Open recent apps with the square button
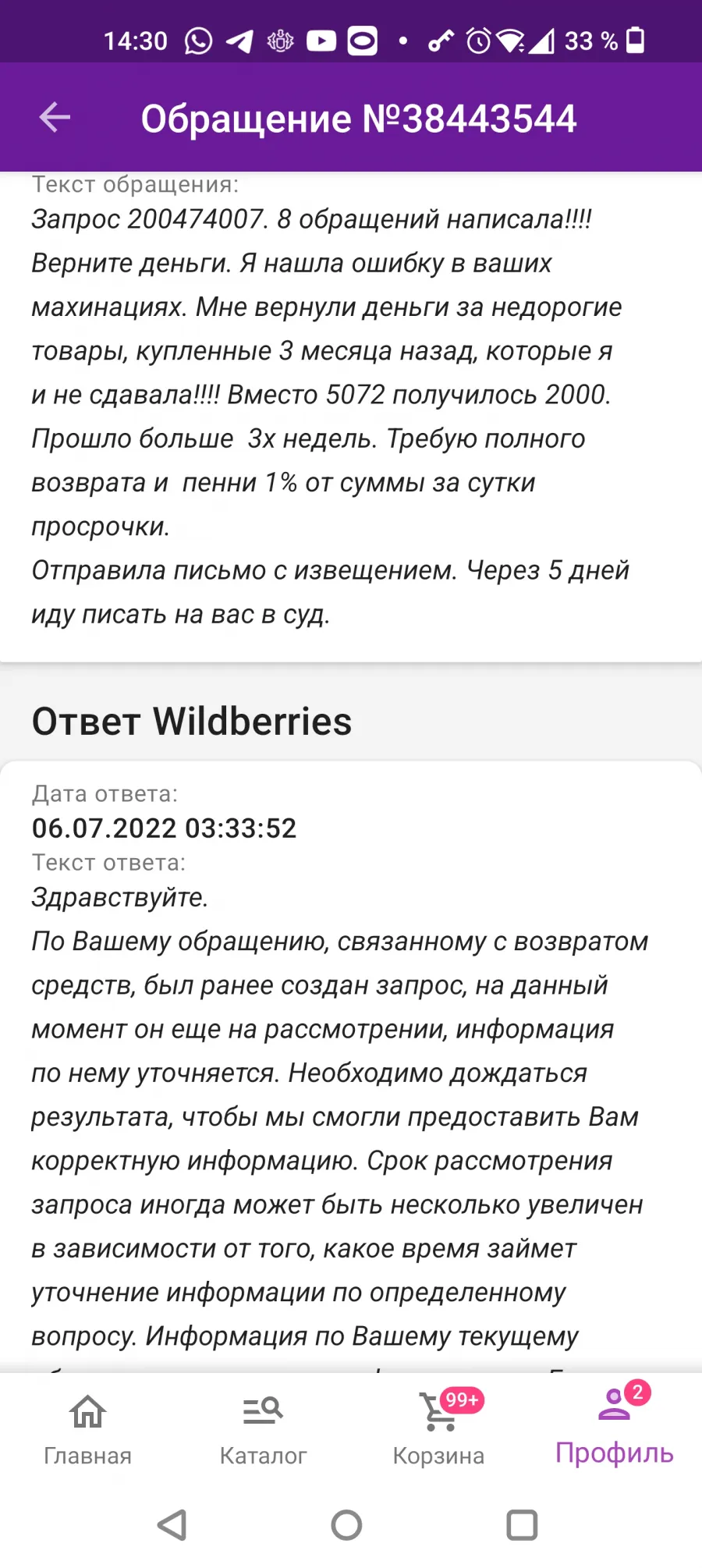This screenshot has height=1568, width=702. click(x=522, y=1524)
